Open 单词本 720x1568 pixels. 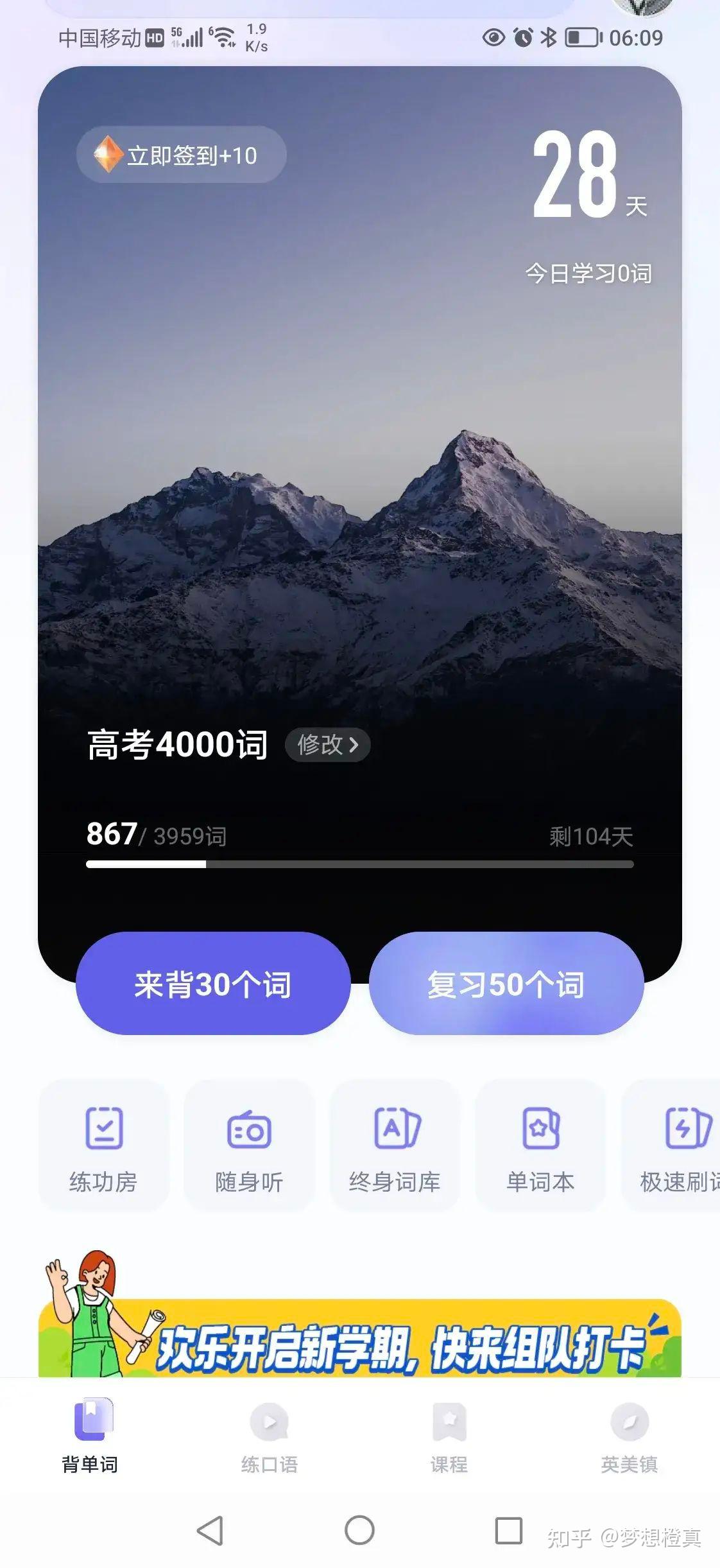[x=541, y=1146]
